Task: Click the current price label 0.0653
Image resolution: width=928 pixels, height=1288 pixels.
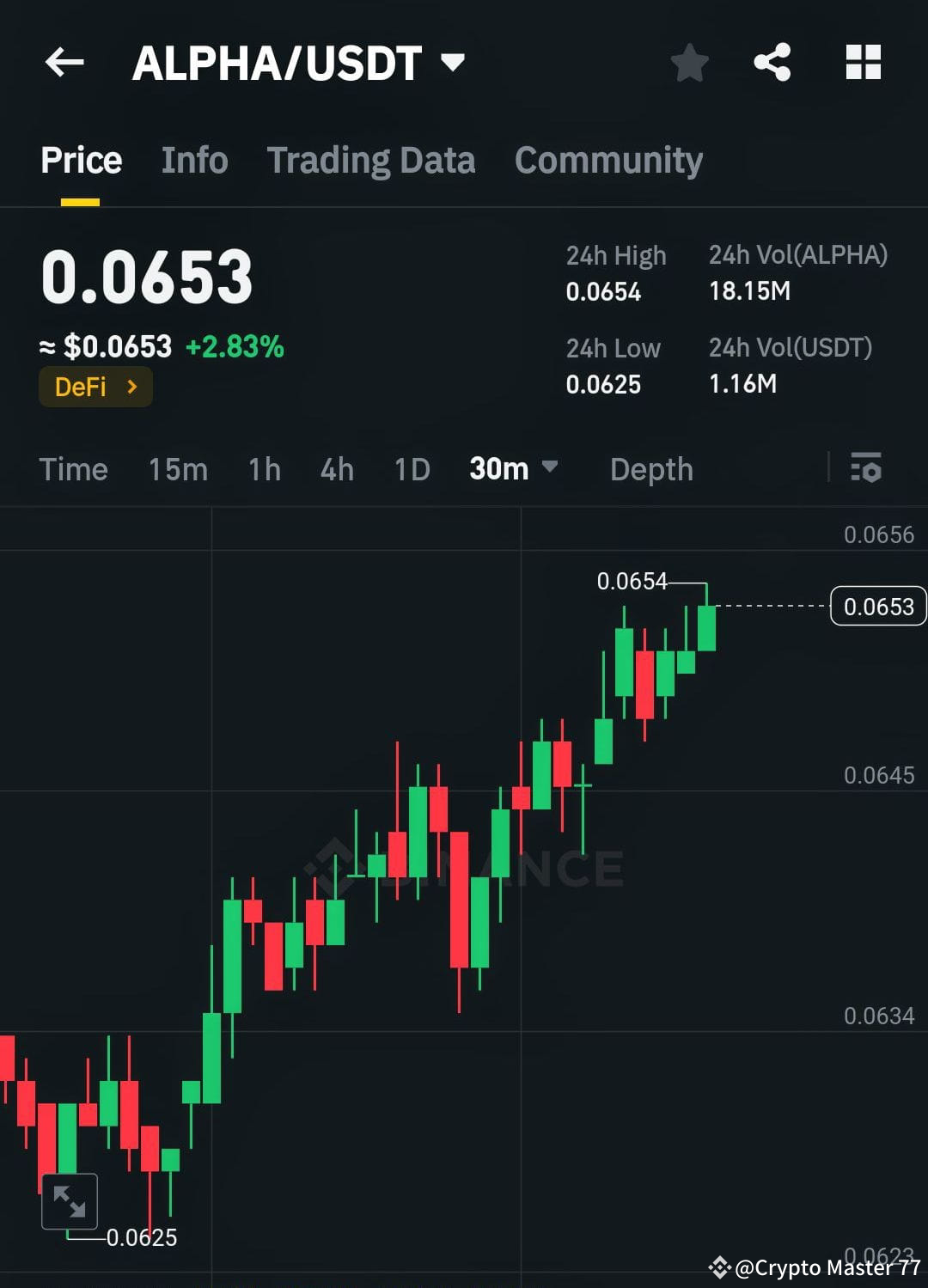Action: pos(876,606)
